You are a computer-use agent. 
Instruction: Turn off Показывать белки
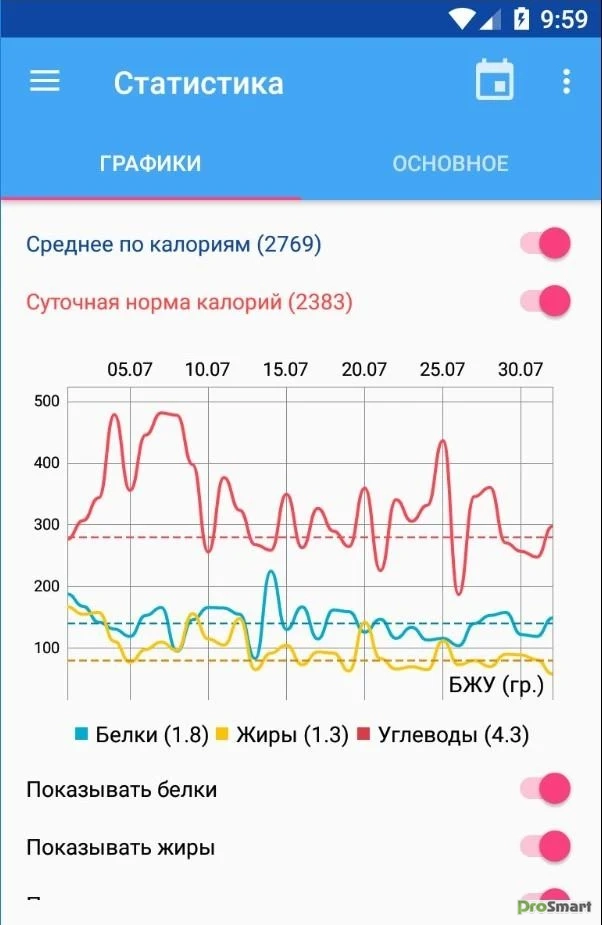[x=546, y=789]
